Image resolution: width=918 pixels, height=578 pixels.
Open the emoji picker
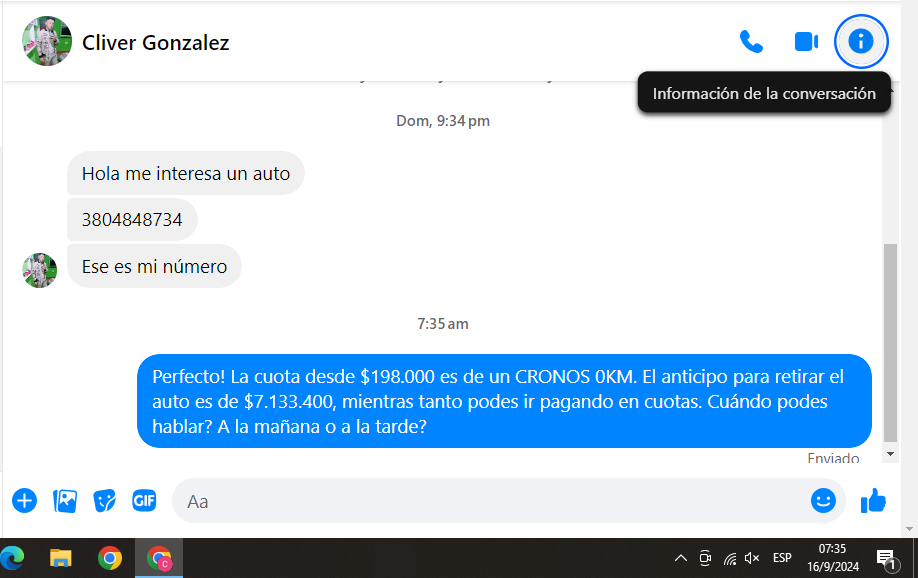click(823, 500)
